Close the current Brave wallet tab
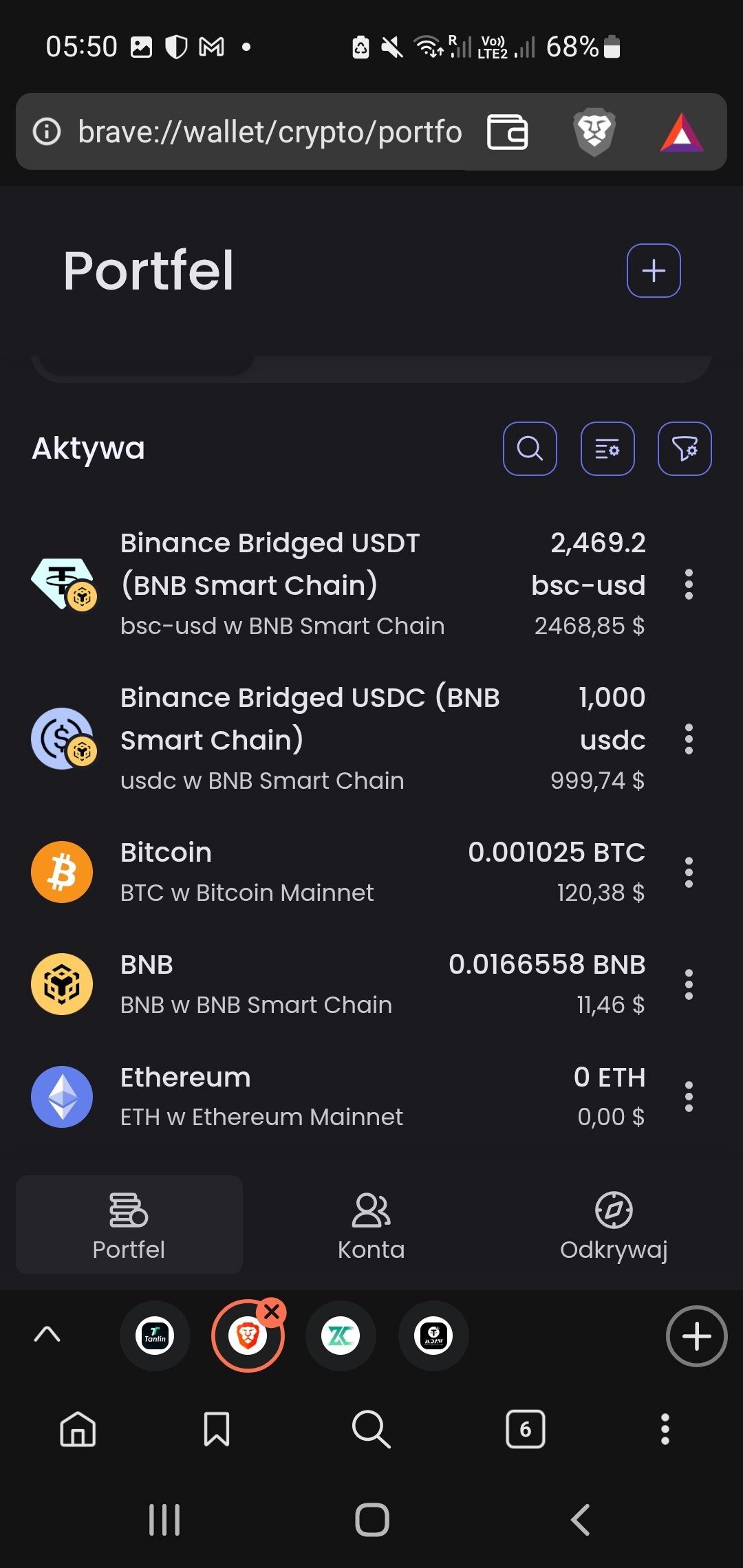Viewport: 743px width, 1568px height. 272,1312
